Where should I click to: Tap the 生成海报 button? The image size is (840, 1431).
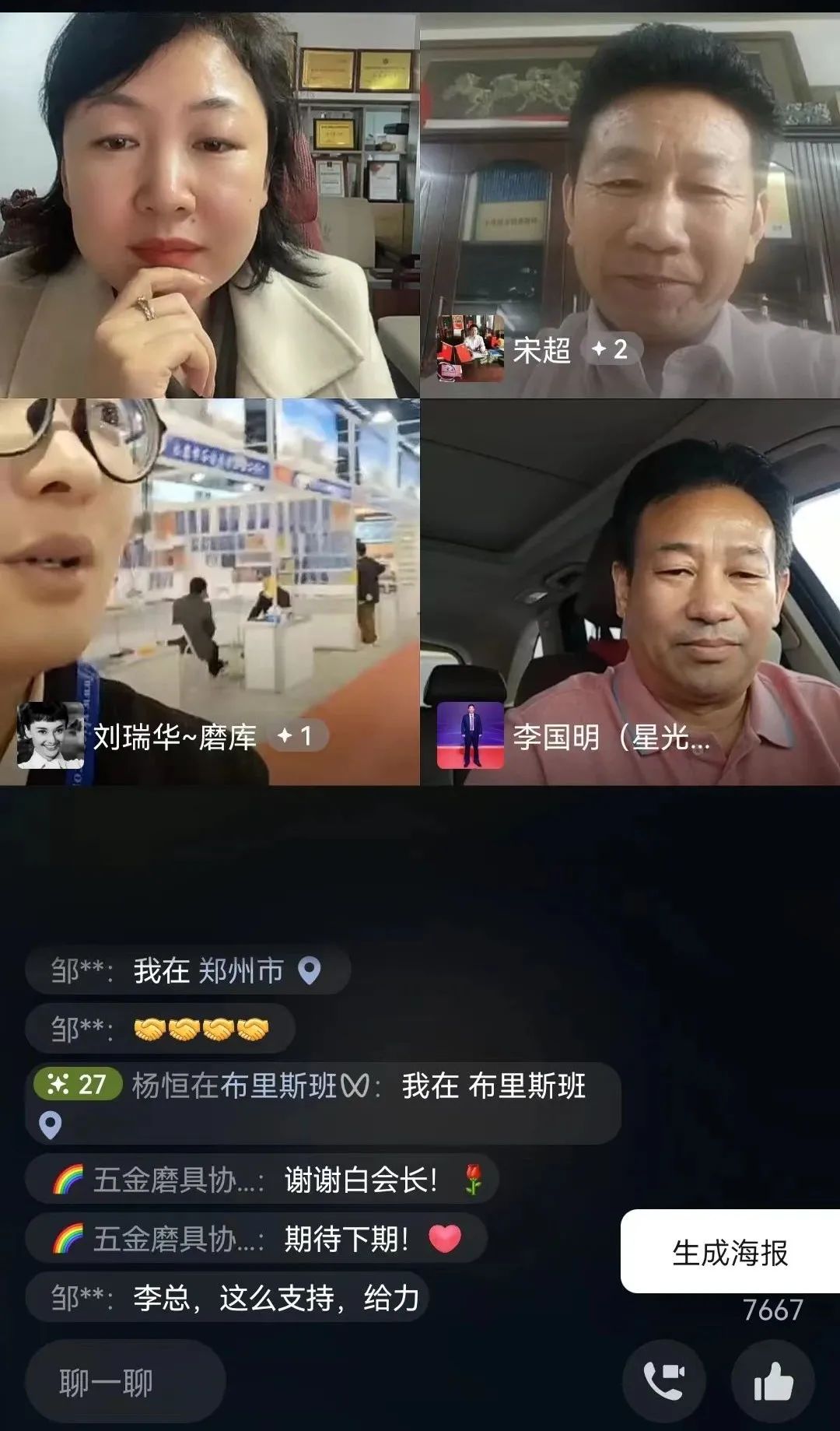pos(730,1252)
